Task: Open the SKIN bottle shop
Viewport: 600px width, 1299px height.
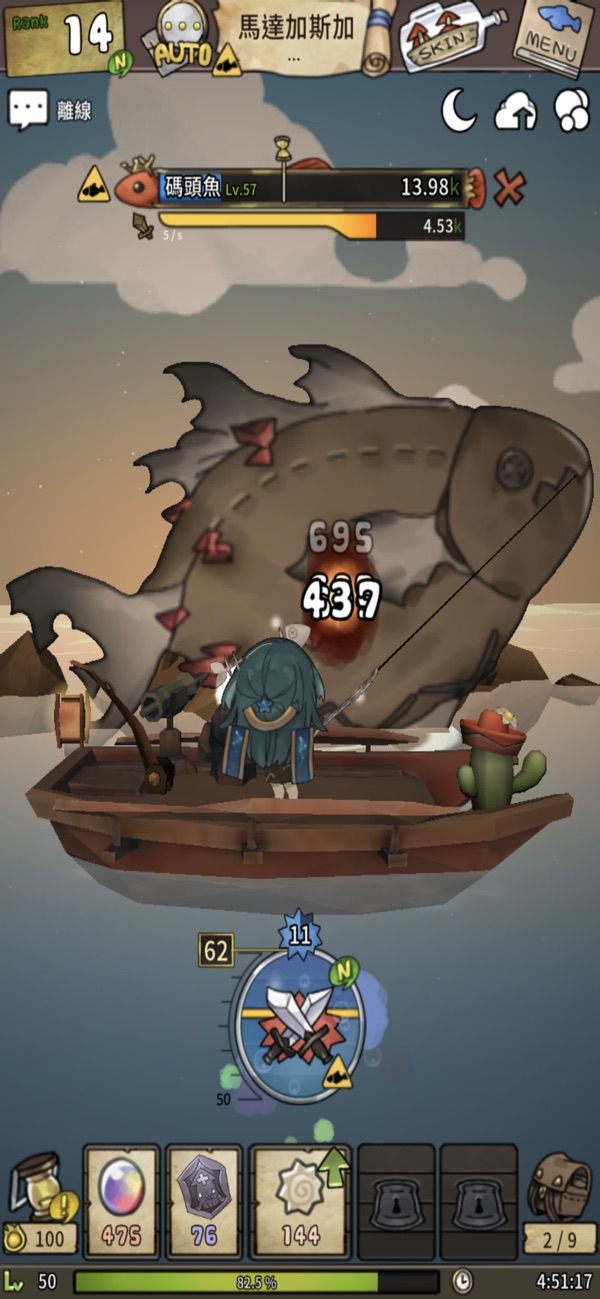Action: click(447, 38)
